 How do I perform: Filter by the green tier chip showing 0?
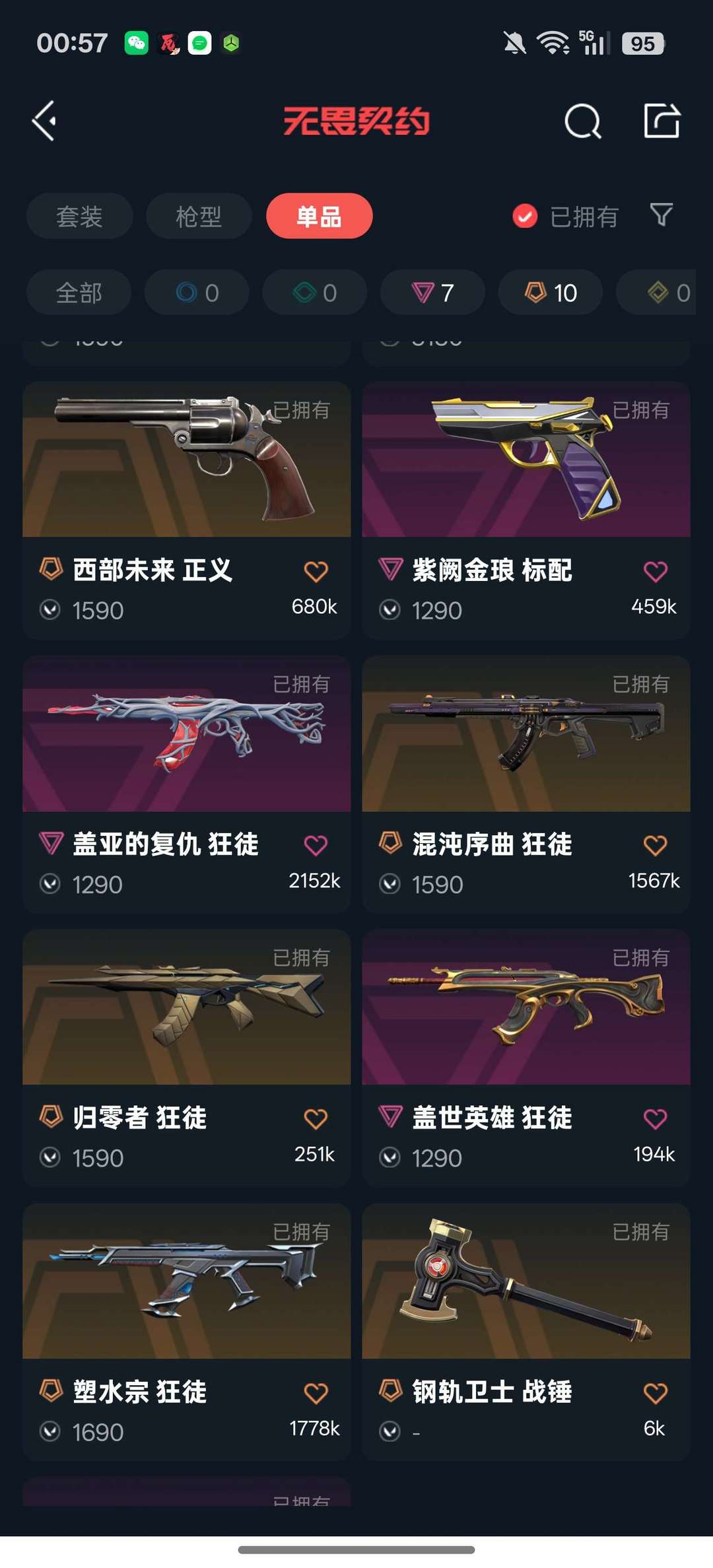315,292
